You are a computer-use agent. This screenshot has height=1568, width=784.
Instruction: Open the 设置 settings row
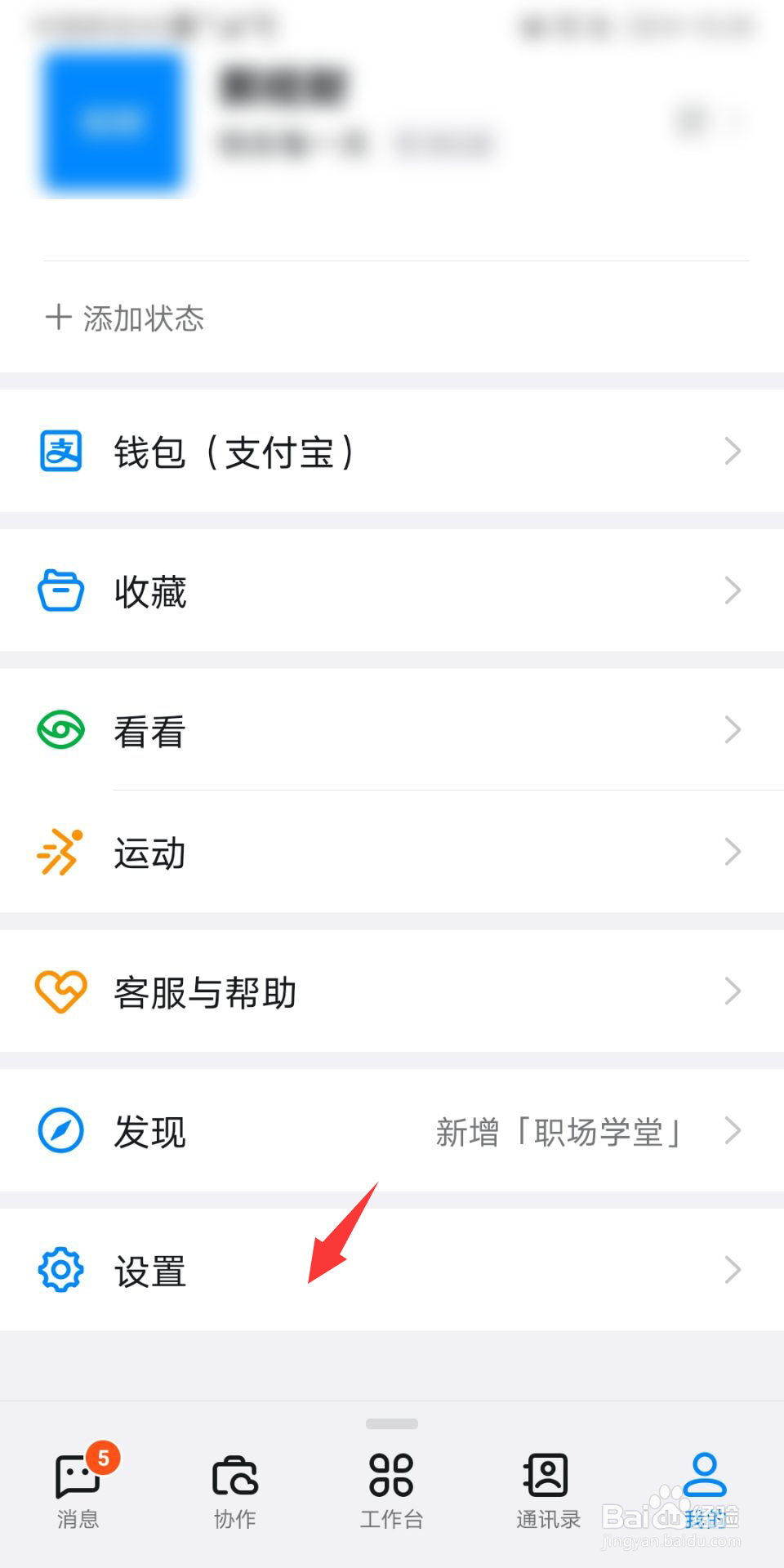tap(392, 1270)
